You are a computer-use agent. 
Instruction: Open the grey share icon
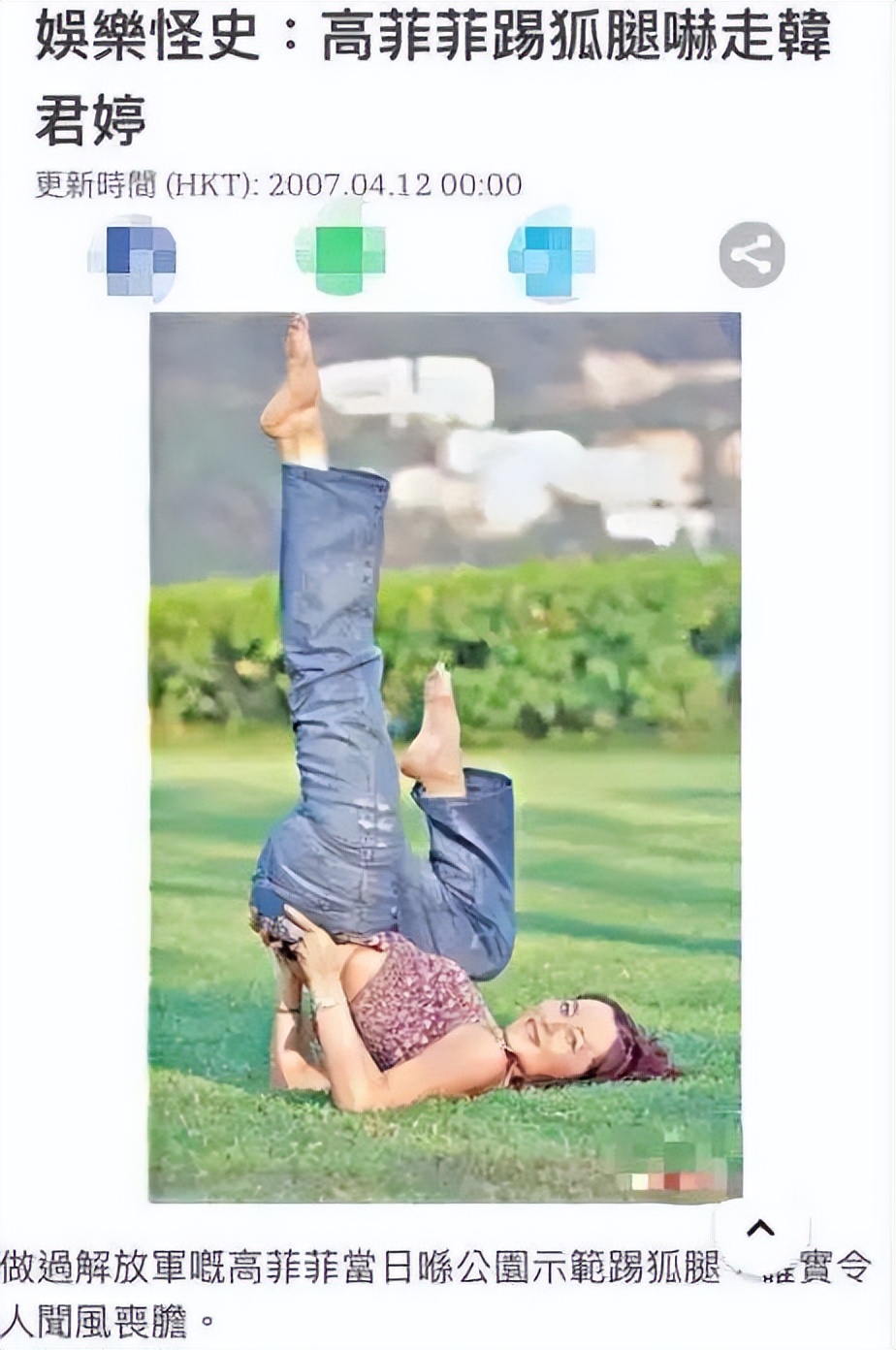(752, 255)
